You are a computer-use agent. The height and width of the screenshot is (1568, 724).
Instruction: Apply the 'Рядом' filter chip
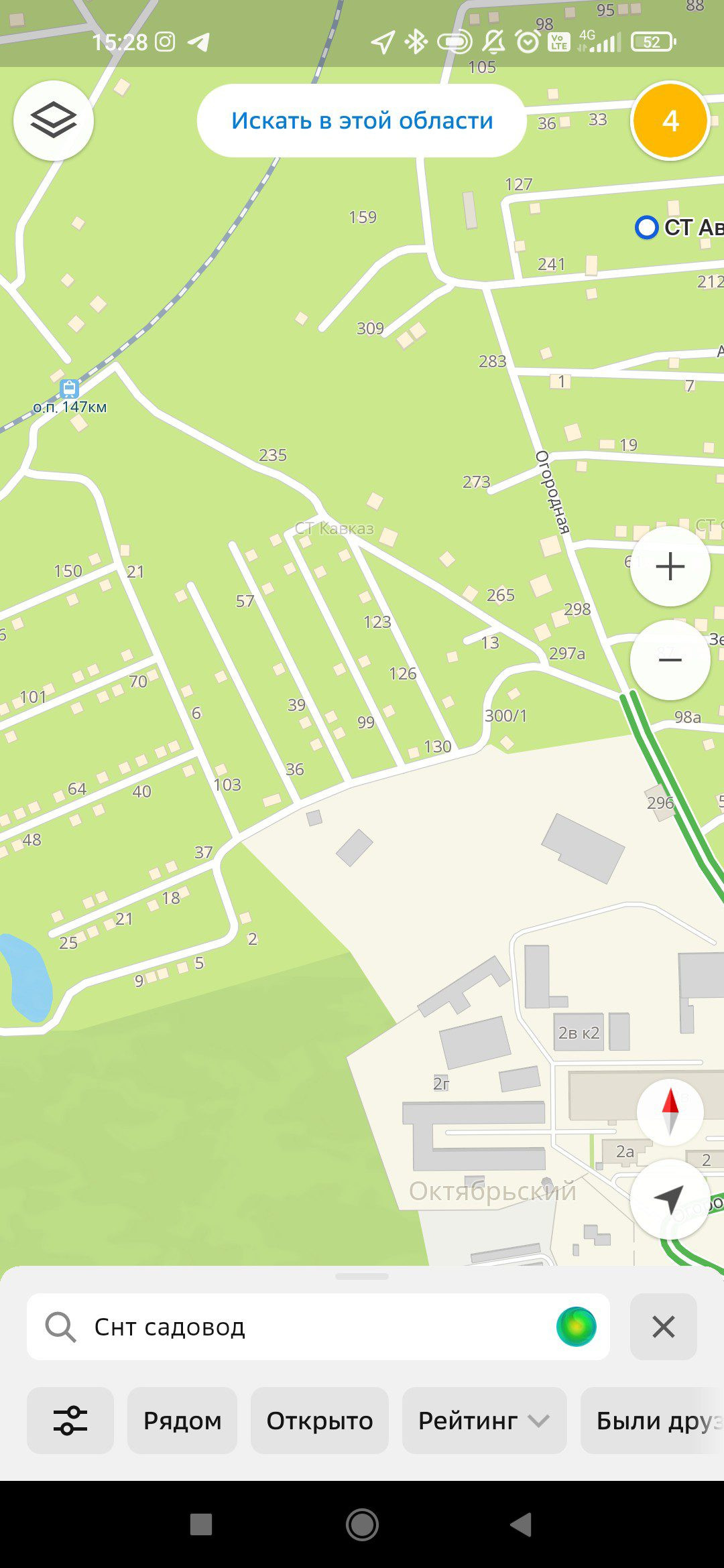pos(182,1421)
